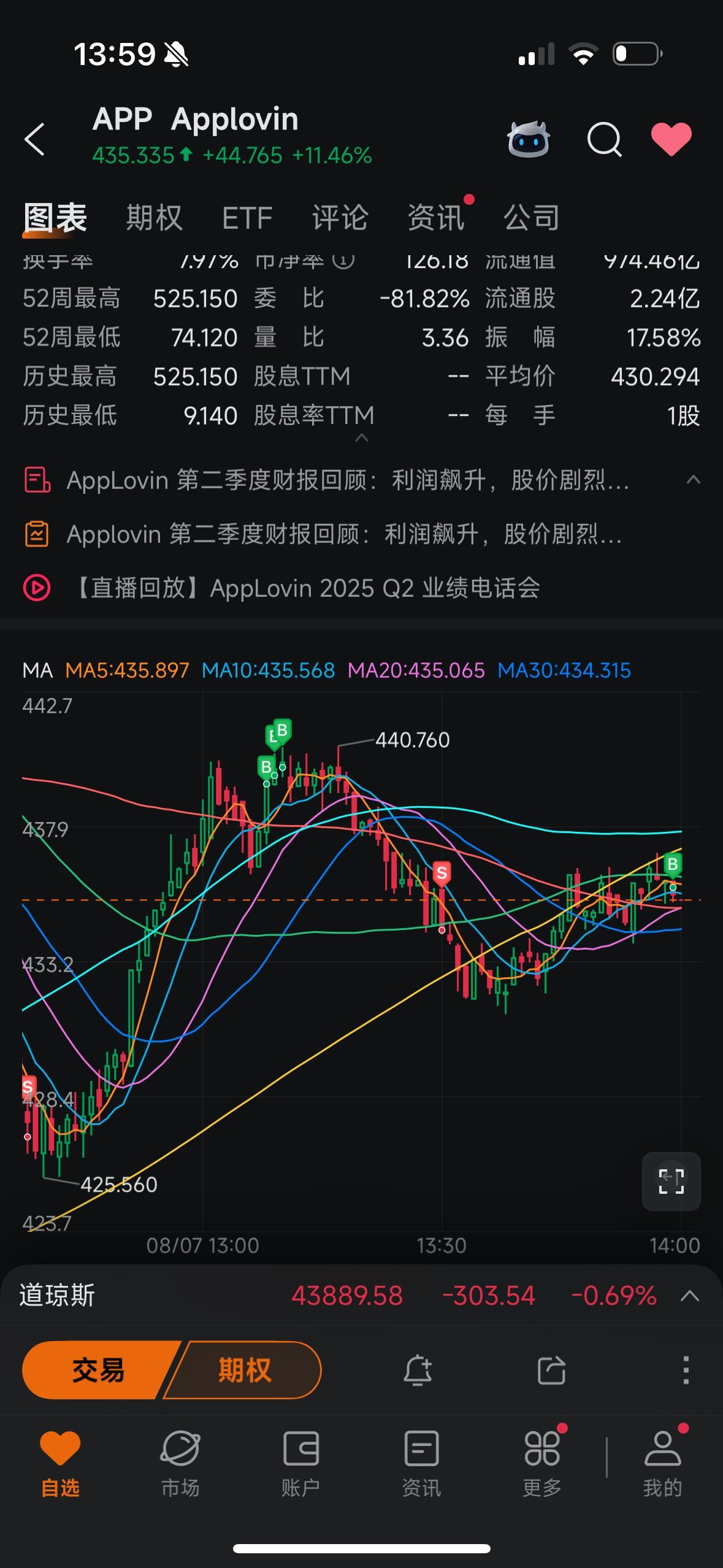
Task: Switch to the 公司 tab
Action: [532, 218]
